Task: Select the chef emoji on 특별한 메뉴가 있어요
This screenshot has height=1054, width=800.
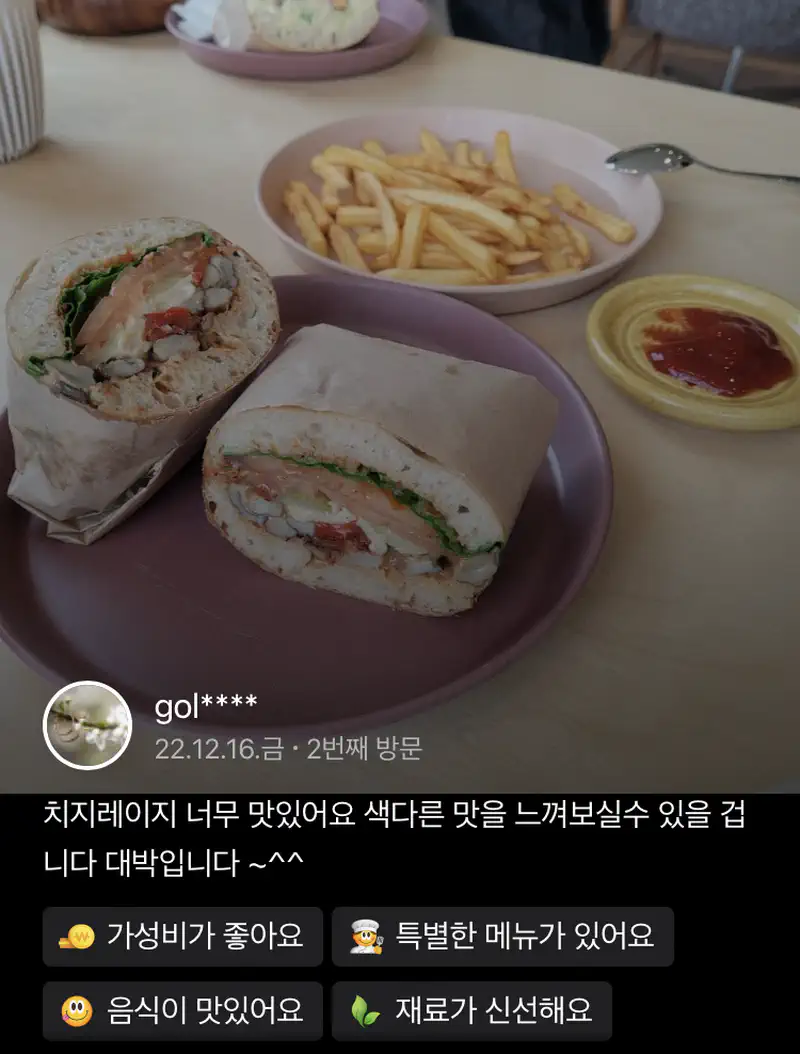Action: 366,936
